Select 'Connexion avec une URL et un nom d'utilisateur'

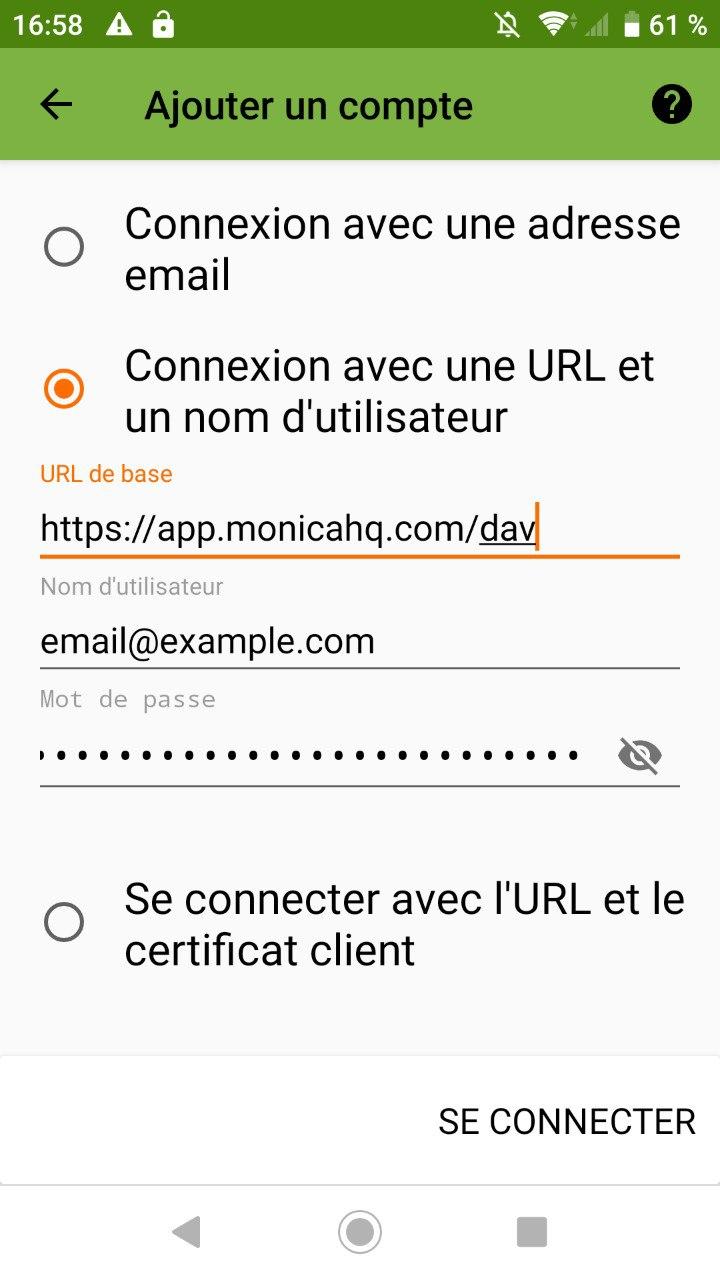(x=65, y=389)
